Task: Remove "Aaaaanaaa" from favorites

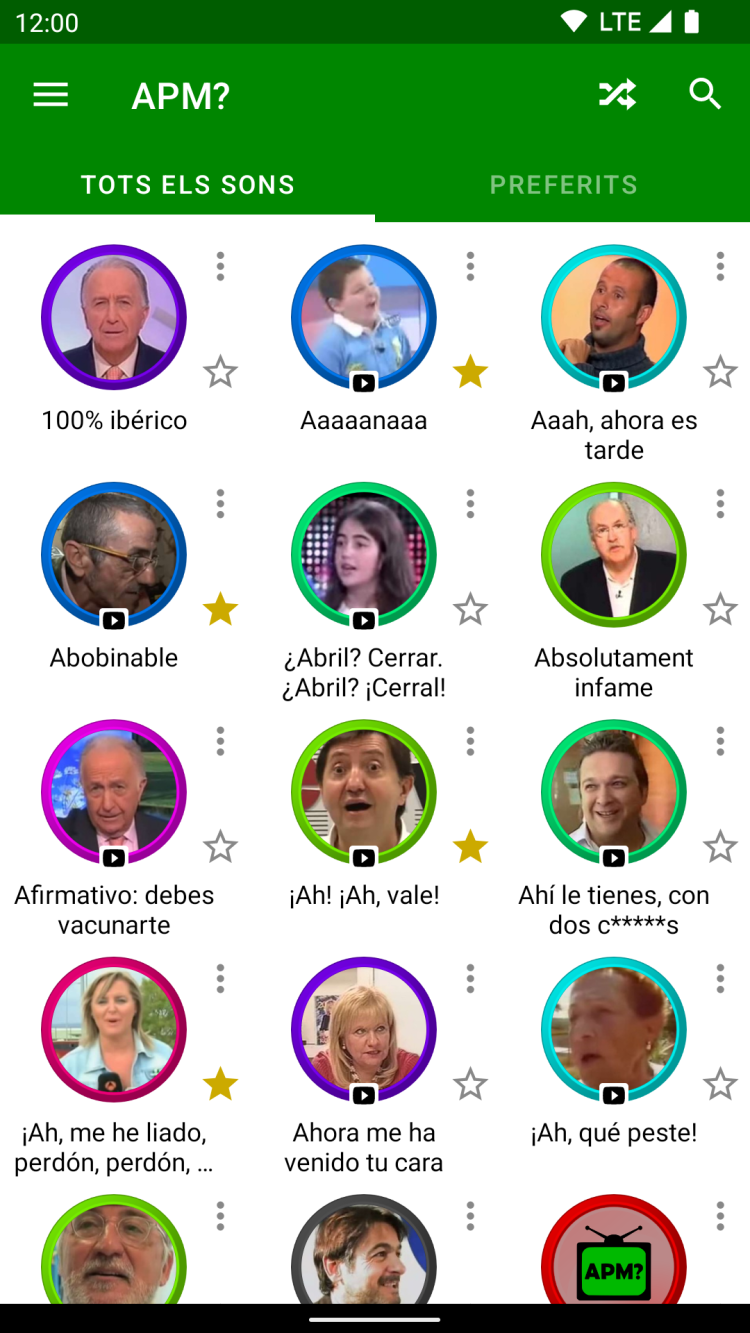Action: click(x=470, y=372)
